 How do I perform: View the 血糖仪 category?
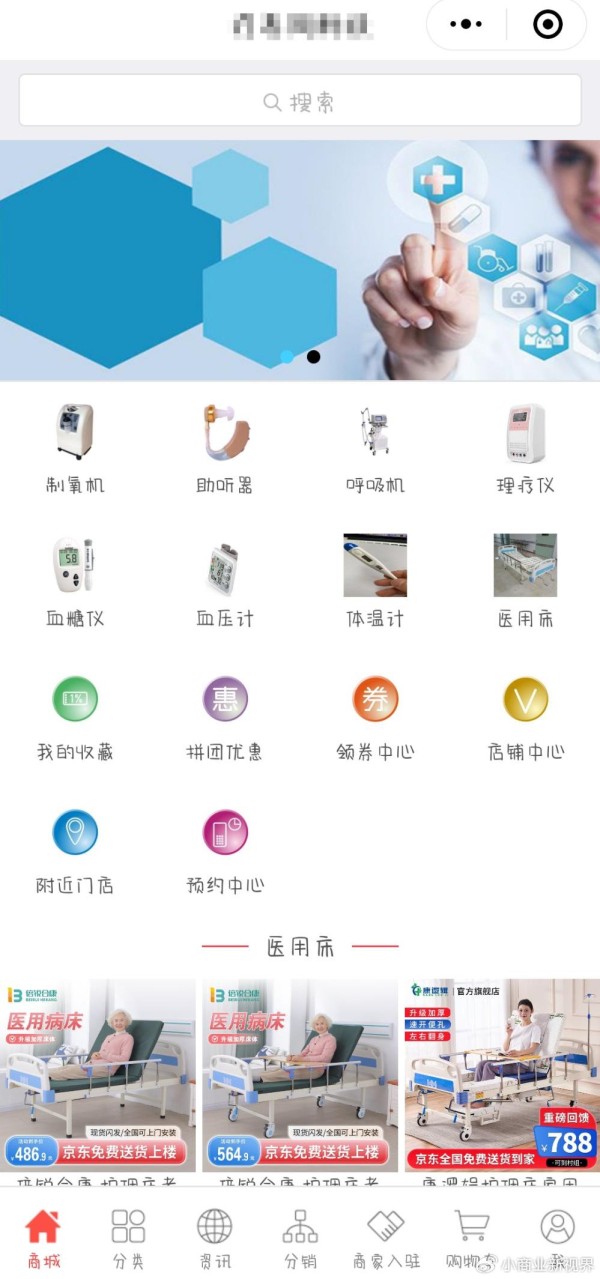[x=75, y=580]
